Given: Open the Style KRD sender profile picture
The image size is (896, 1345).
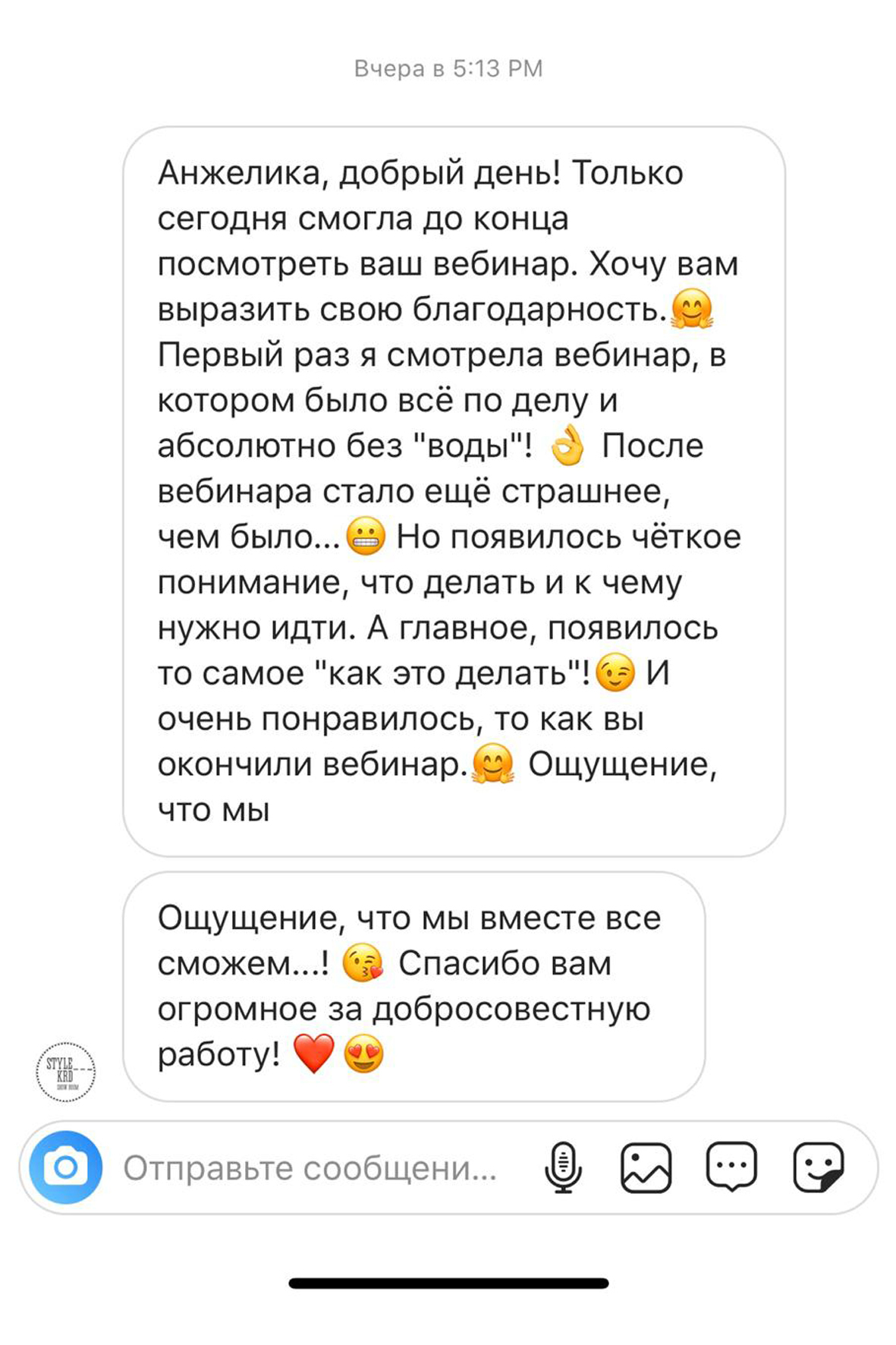Looking at the screenshot, I should [66, 1072].
